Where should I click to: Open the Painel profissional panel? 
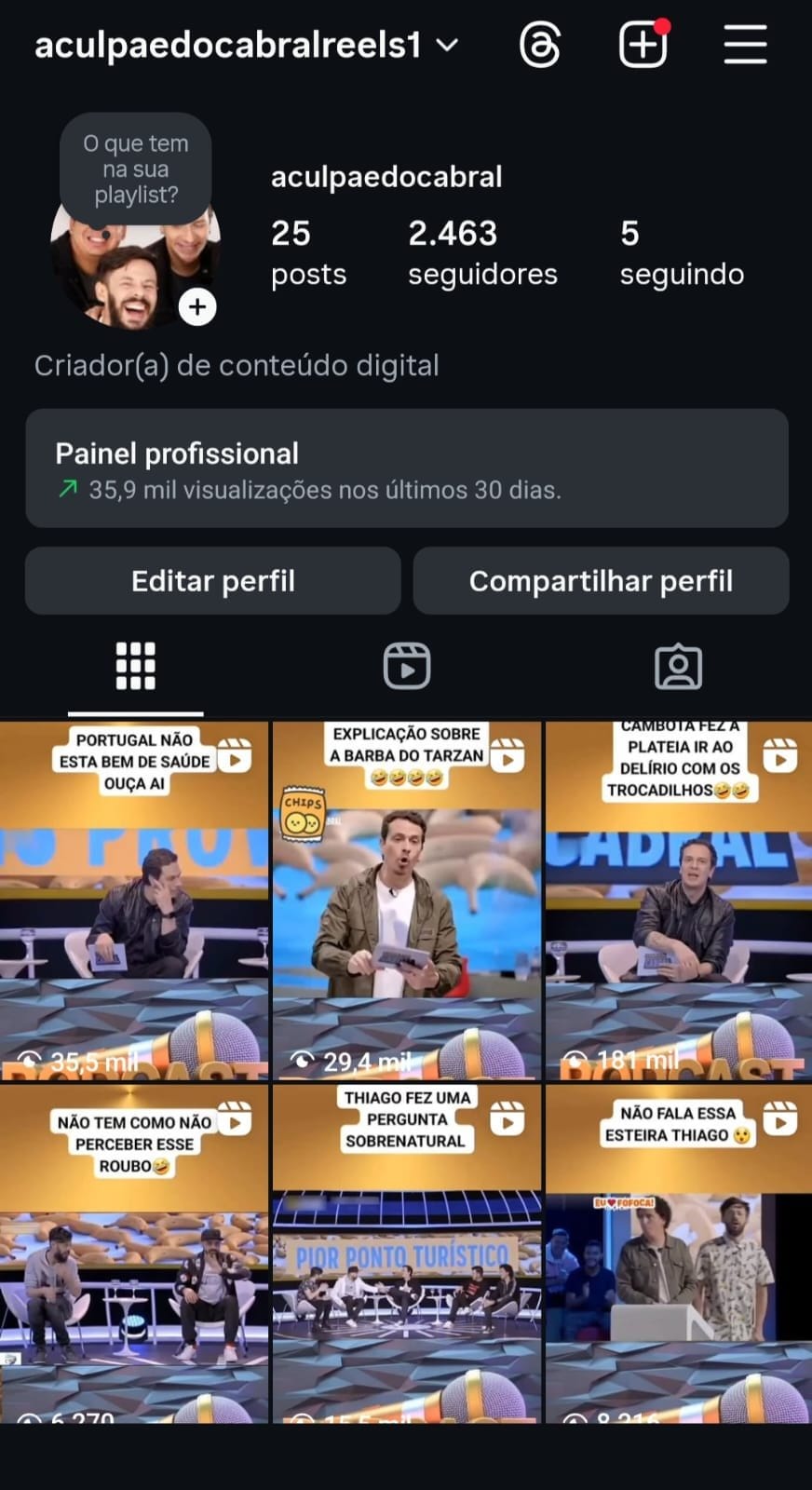point(406,468)
